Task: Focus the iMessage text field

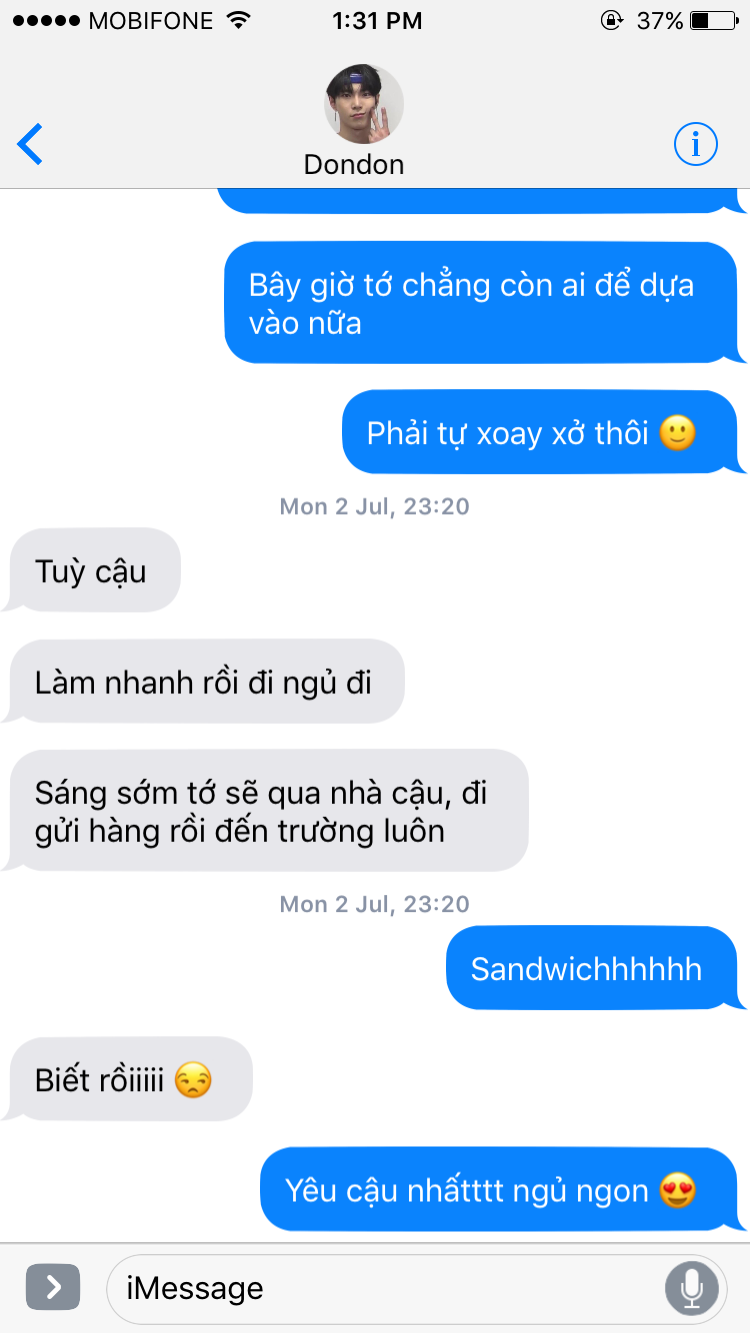Action: (x=385, y=1288)
